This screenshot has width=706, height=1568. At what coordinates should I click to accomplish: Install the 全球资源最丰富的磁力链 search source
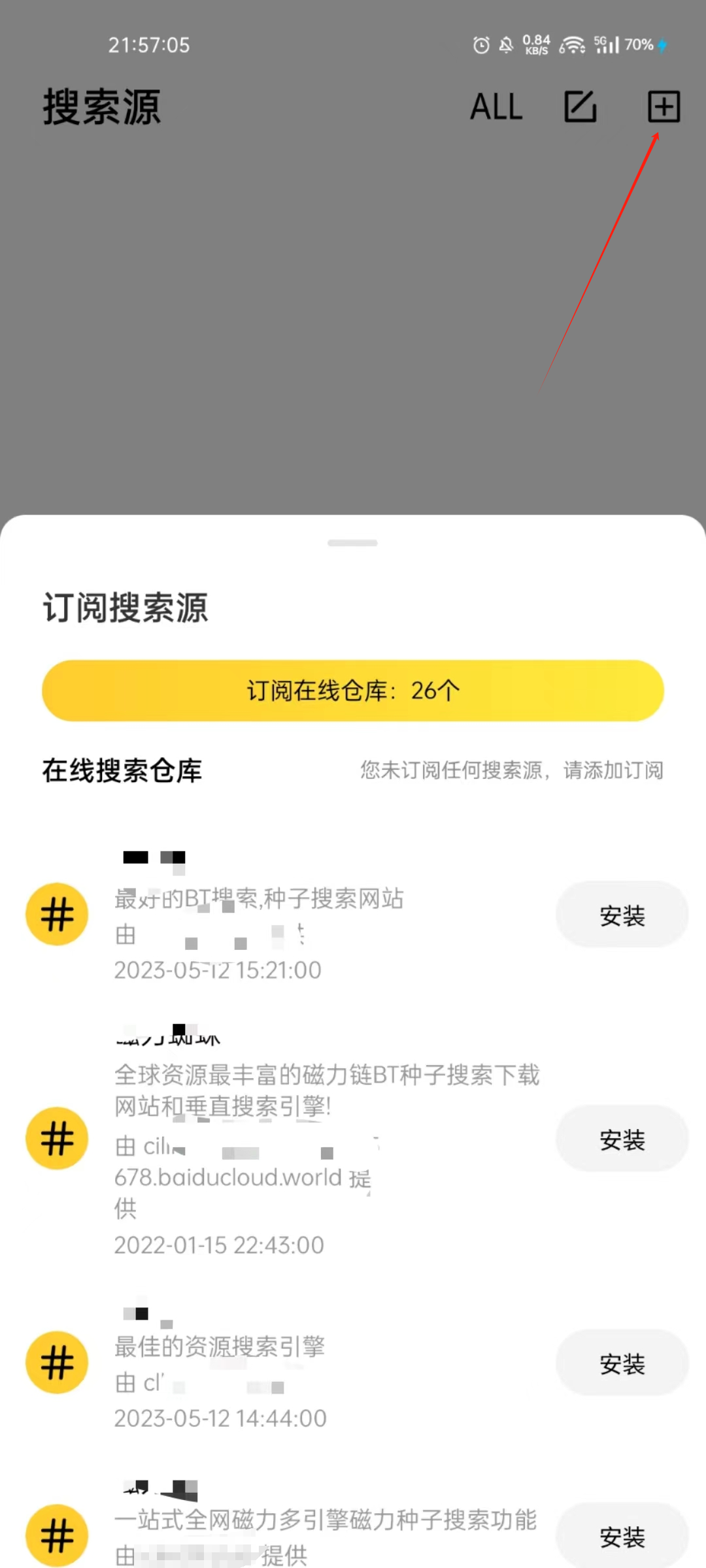pos(622,1139)
